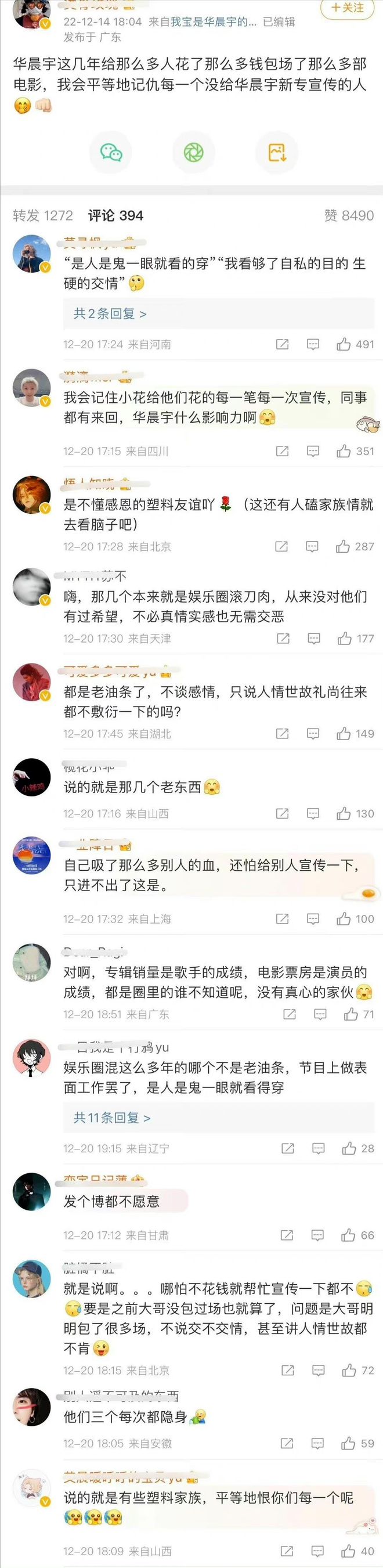The width and height of the screenshot is (383, 1568).
Task: Reply to comment 说的就是那几个老东西
Action: coord(313,813)
